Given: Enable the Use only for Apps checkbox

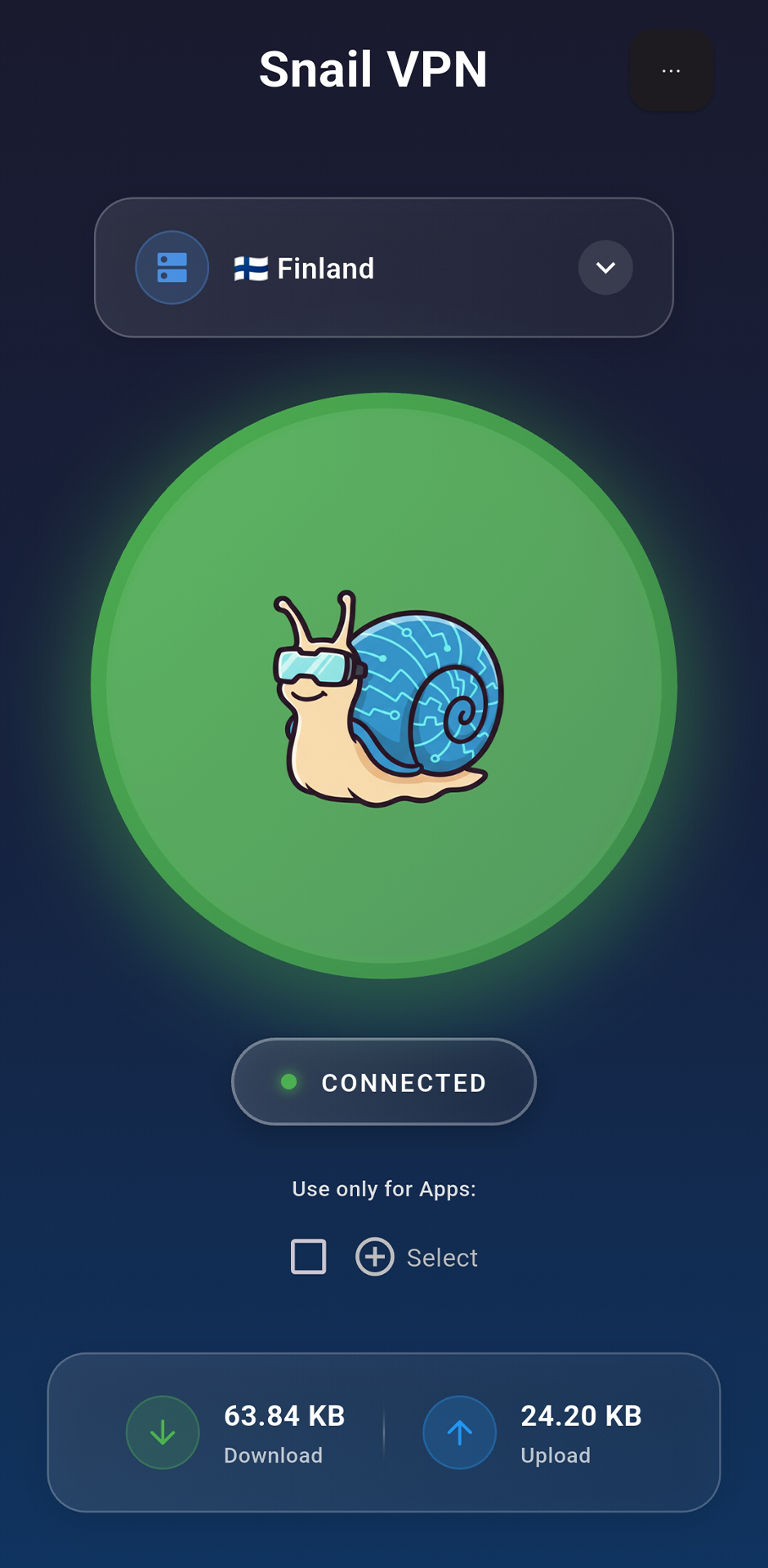Looking at the screenshot, I should [x=307, y=1257].
